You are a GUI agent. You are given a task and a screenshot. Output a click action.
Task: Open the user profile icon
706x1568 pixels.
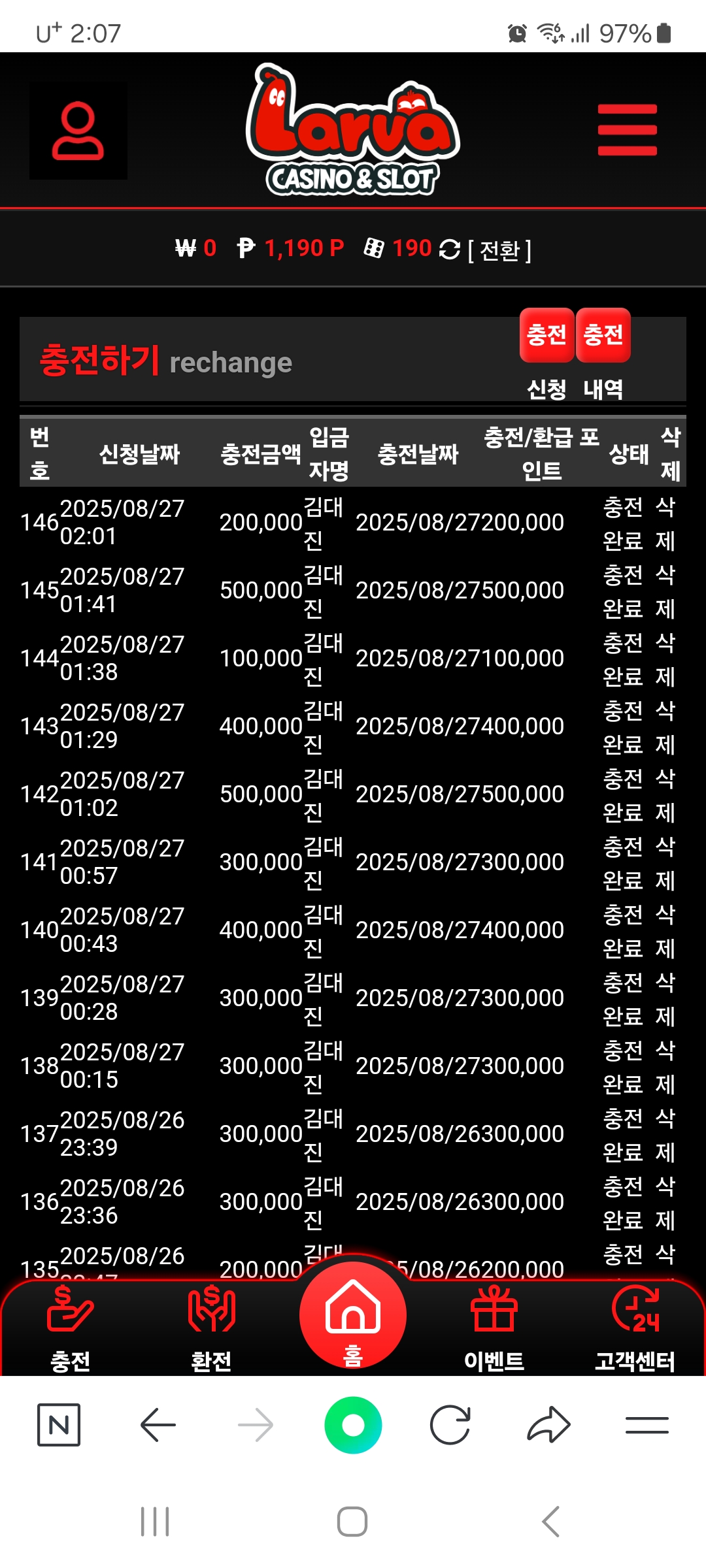click(78, 131)
